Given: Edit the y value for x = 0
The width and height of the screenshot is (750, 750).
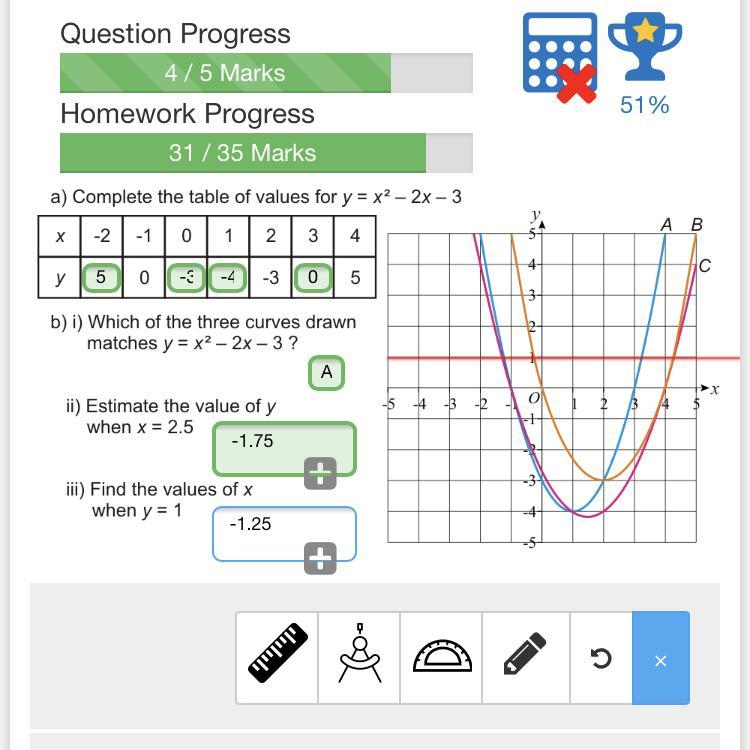Looking at the screenshot, I should (186, 277).
